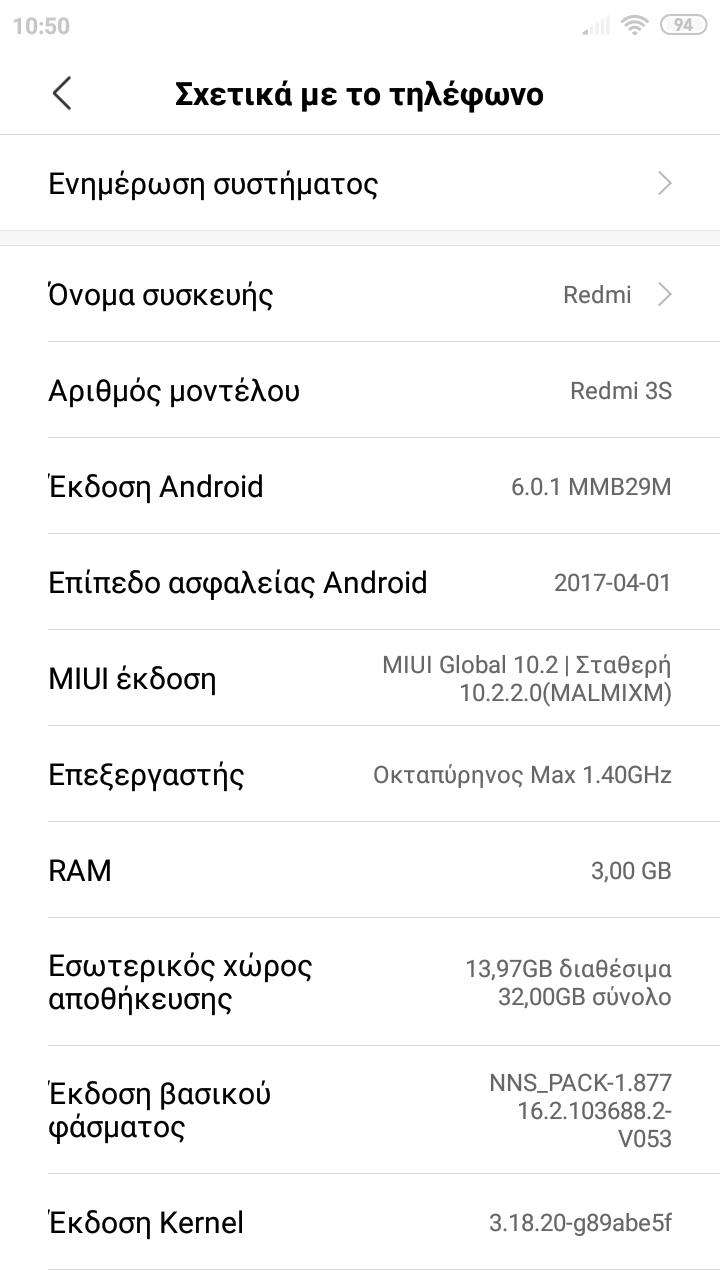Tap the MIUI έκδοση row
The image size is (720, 1280).
coord(360,679)
